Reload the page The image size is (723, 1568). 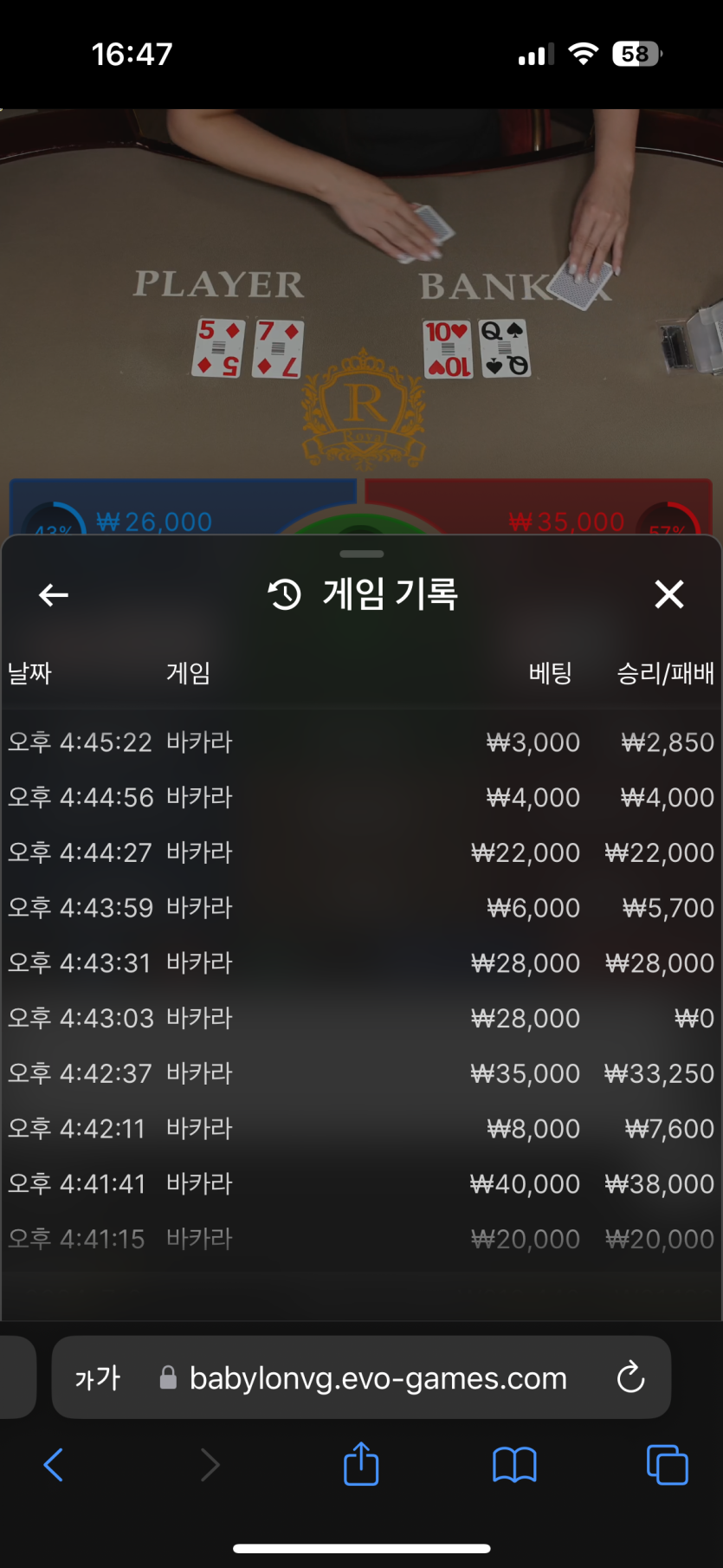point(630,1377)
